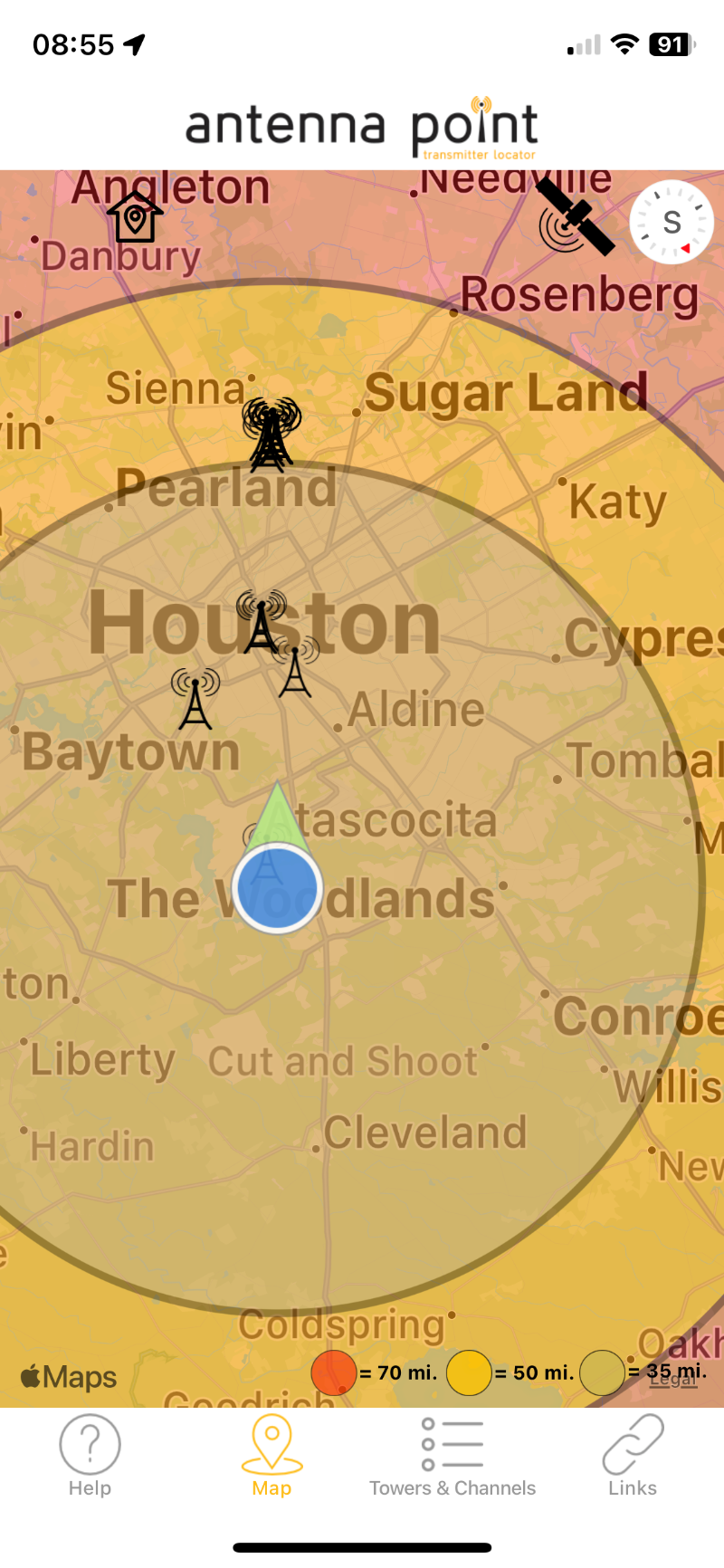Open the Legal link on the map
This screenshot has height=1568, width=724.
tap(672, 1379)
